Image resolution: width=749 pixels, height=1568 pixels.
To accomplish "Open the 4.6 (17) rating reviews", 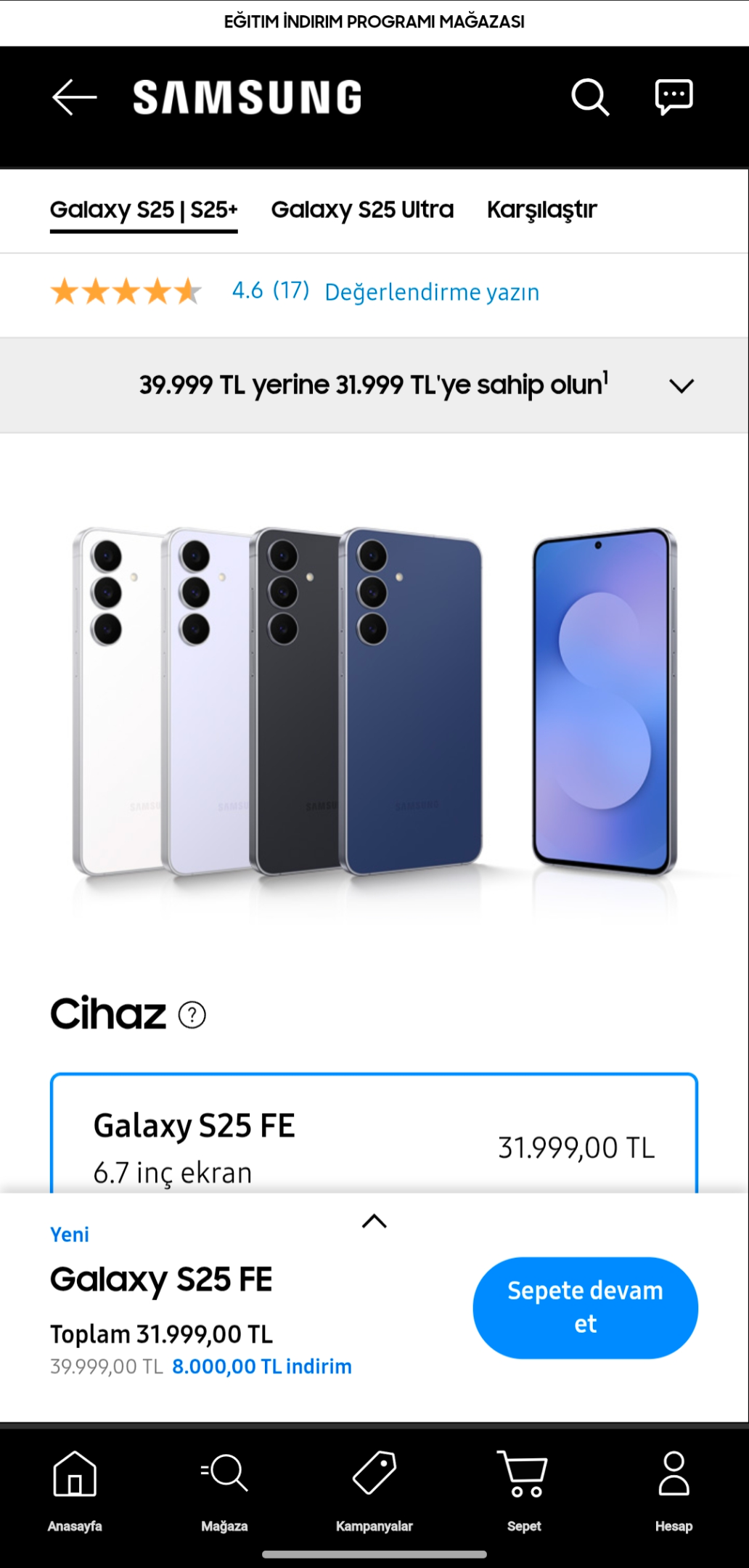I will [x=270, y=291].
